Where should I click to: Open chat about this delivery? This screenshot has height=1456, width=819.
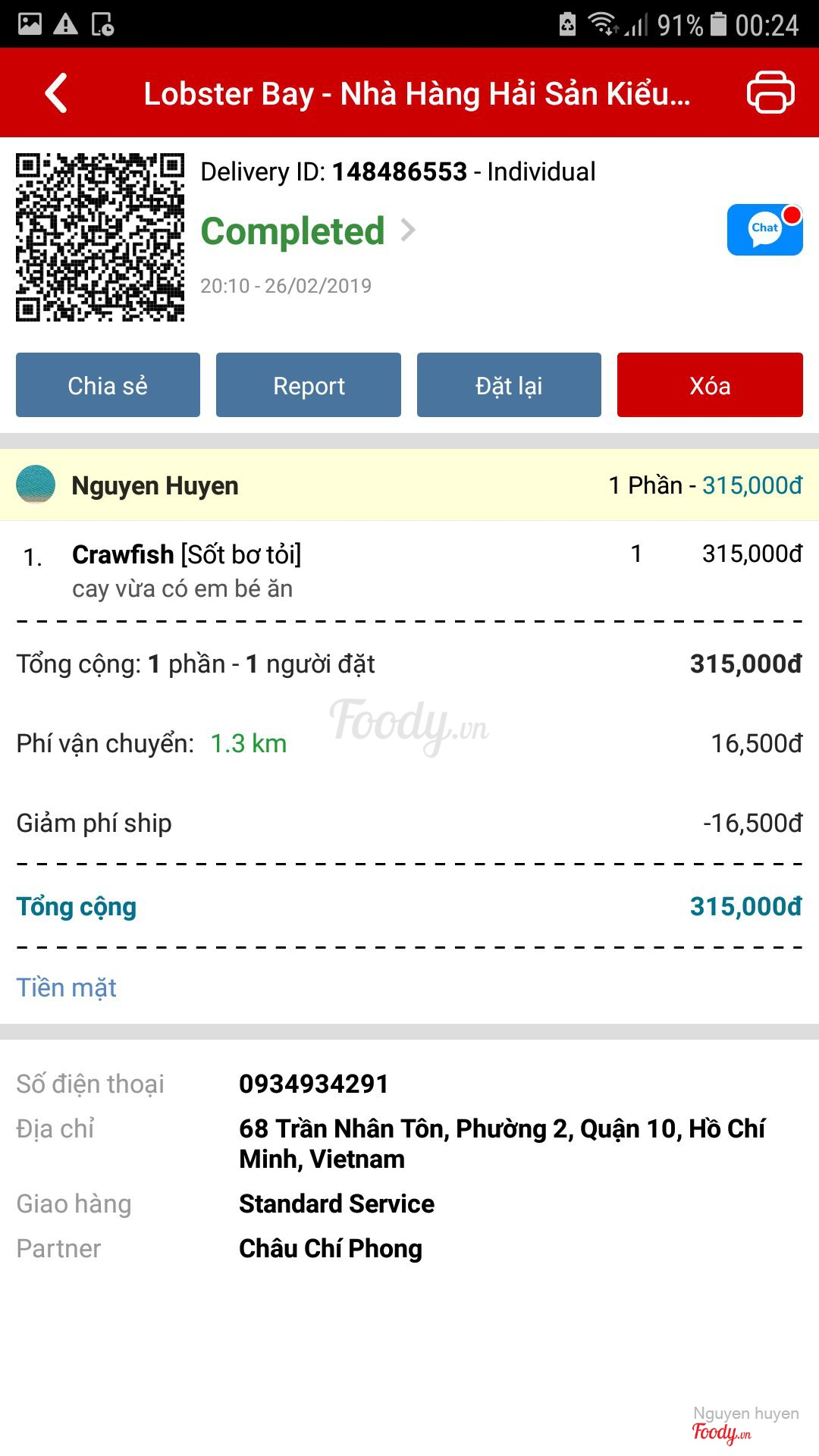764,230
